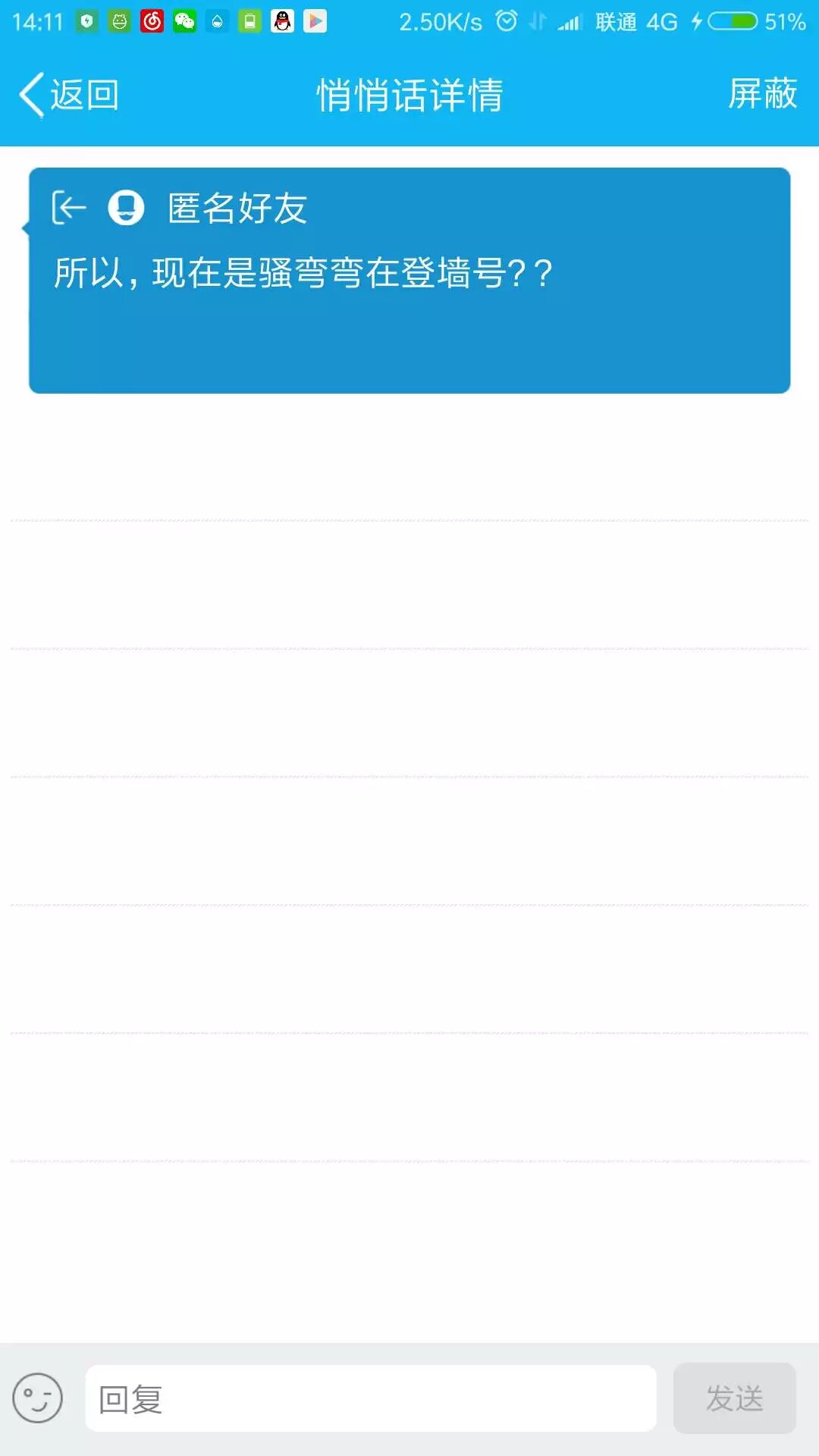This screenshot has height=1456, width=819.
Task: Open the 匿名好友 whisper message bubble
Action: pos(409,281)
